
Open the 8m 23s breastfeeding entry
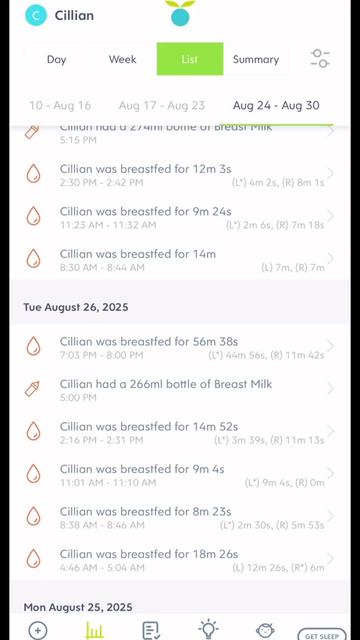(180, 517)
